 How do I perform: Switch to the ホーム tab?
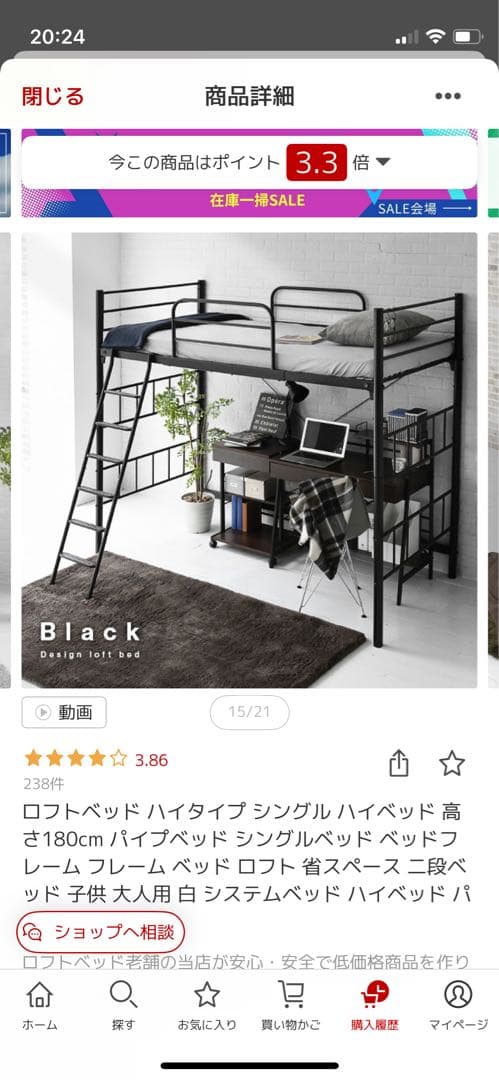pyautogui.click(x=39, y=1005)
